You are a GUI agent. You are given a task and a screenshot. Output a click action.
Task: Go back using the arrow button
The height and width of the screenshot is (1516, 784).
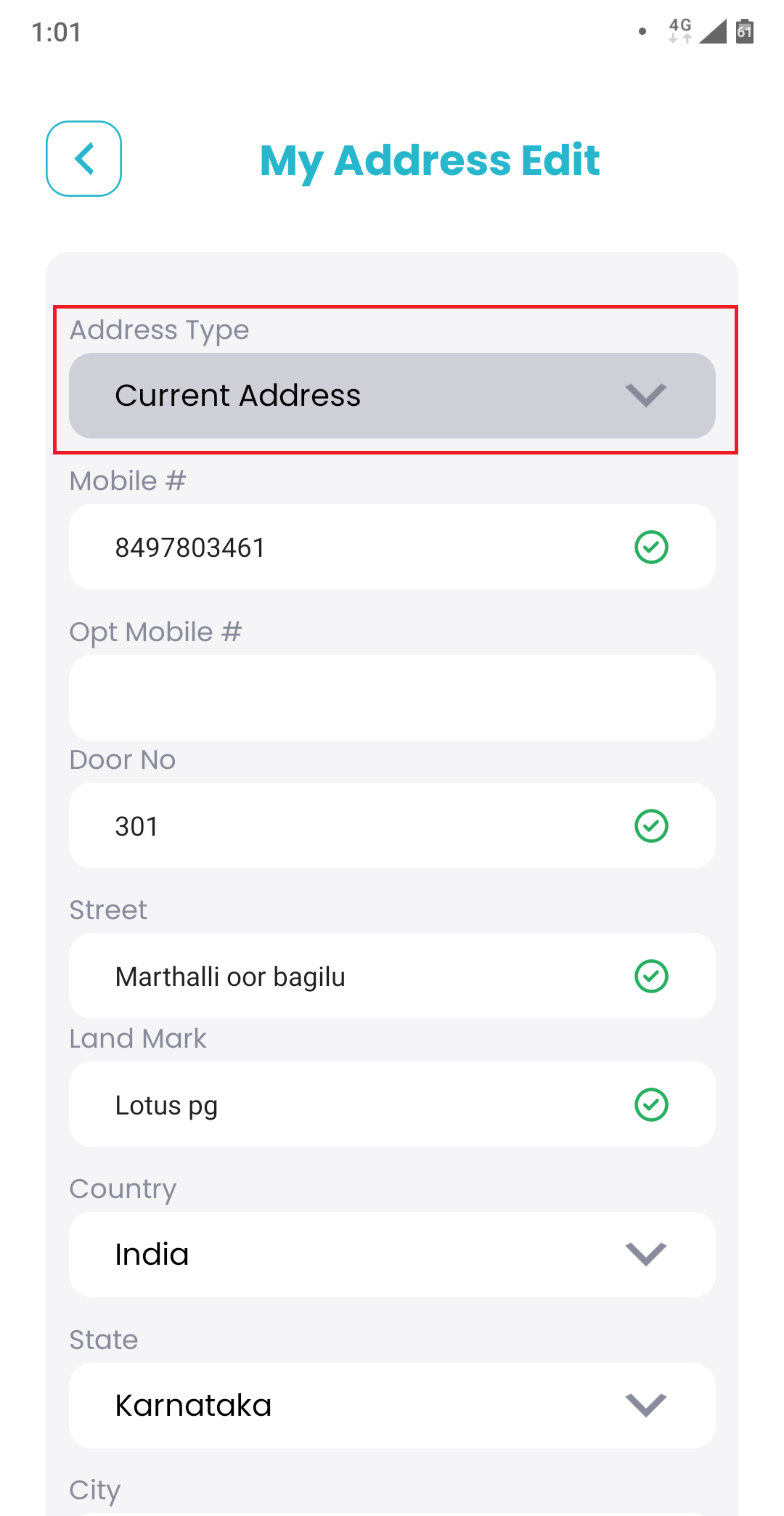(x=83, y=158)
